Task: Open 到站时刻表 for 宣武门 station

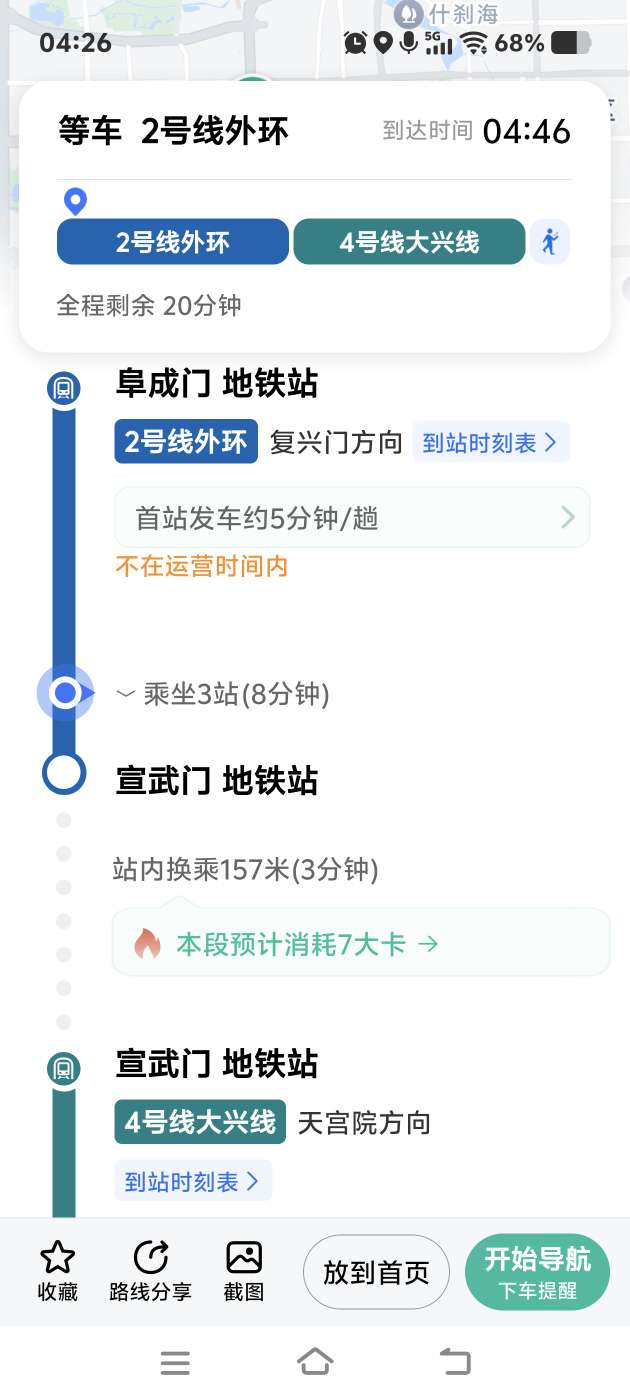Action: [x=193, y=1182]
